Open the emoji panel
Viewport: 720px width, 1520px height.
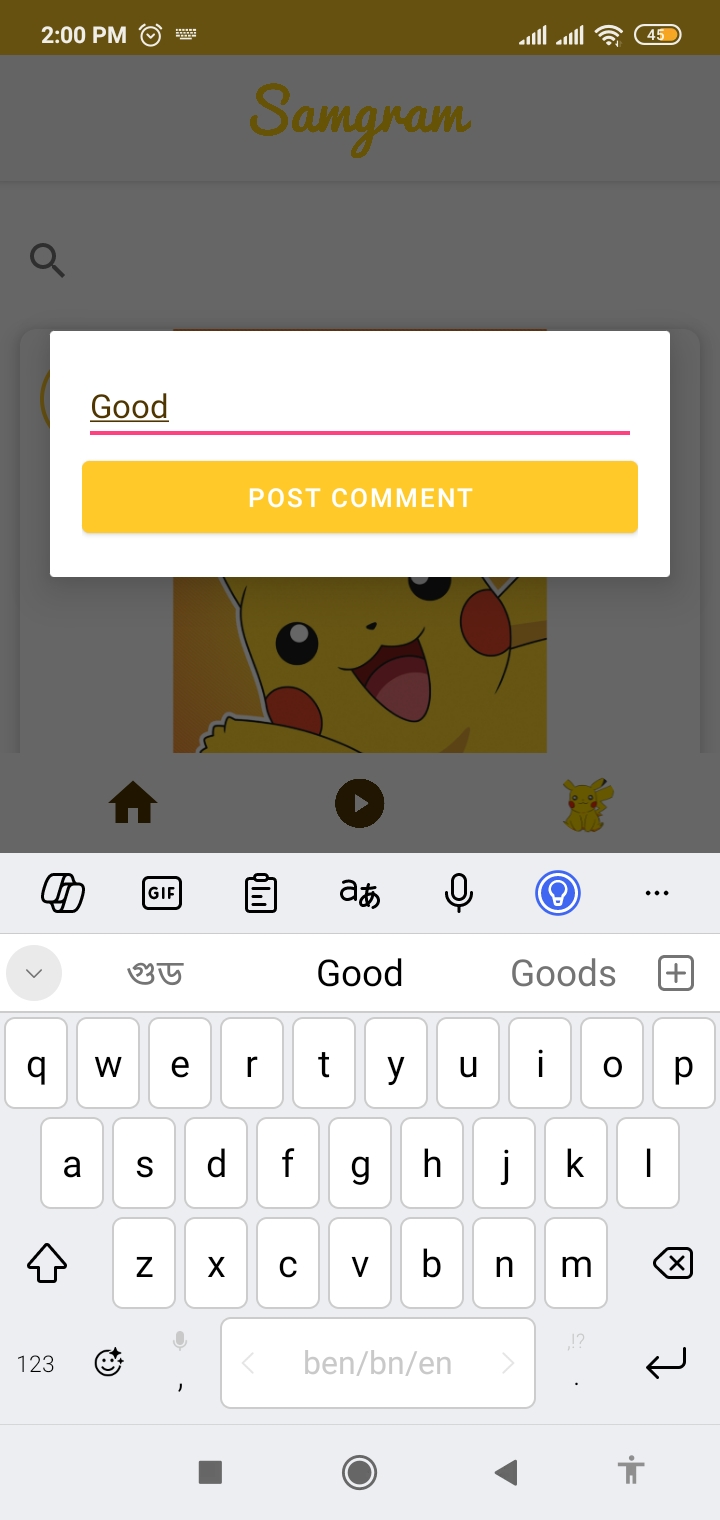[108, 1362]
